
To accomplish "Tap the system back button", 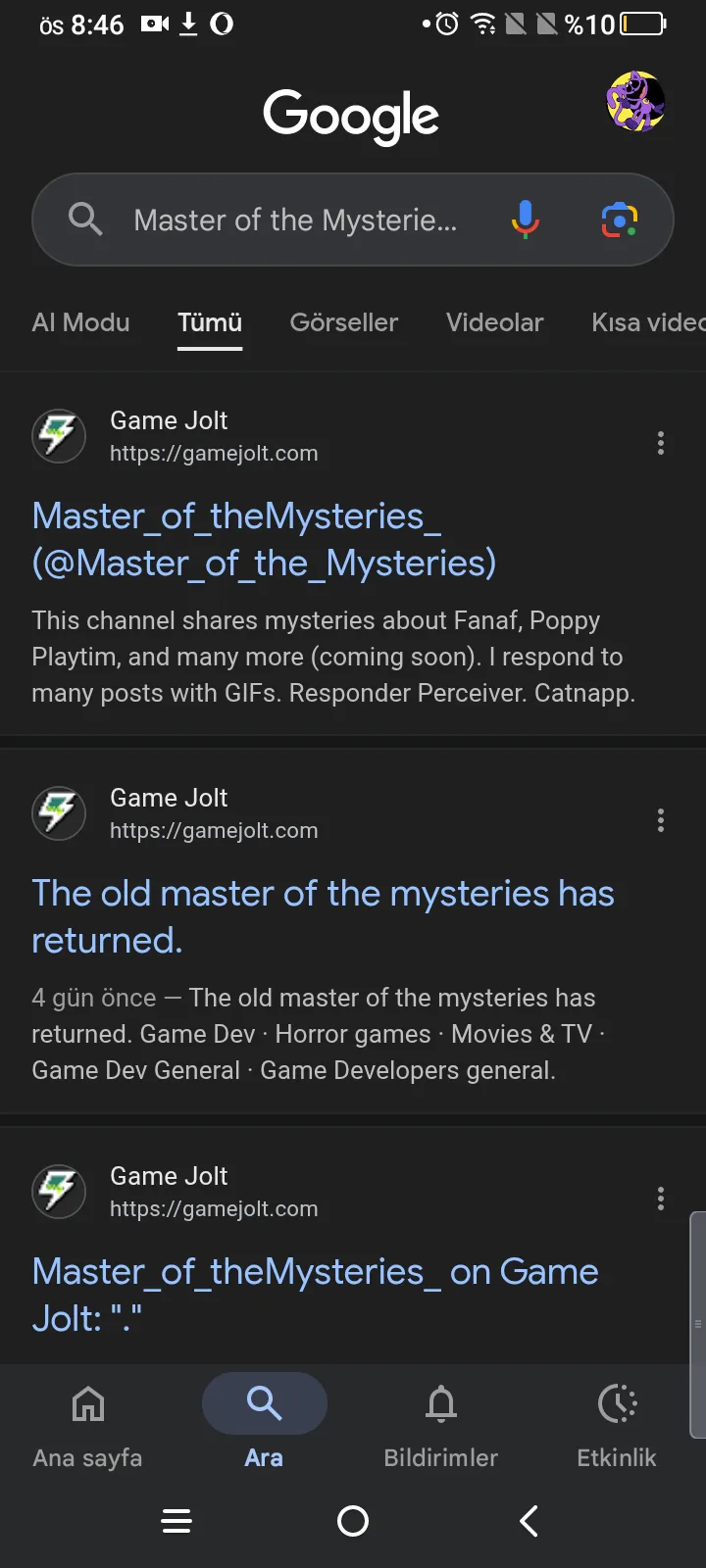I will click(x=529, y=1521).
